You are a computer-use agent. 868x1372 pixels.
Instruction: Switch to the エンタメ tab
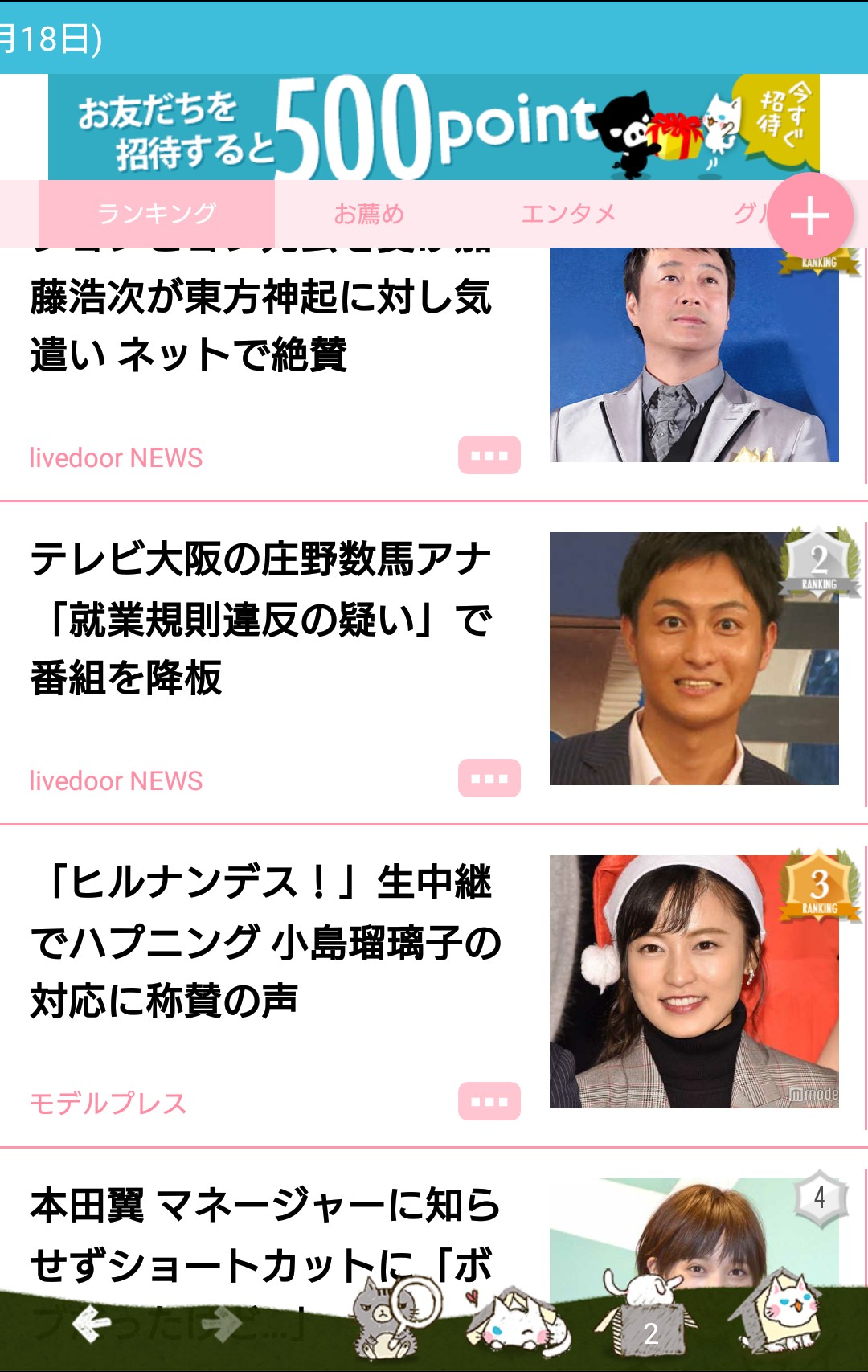click(568, 214)
